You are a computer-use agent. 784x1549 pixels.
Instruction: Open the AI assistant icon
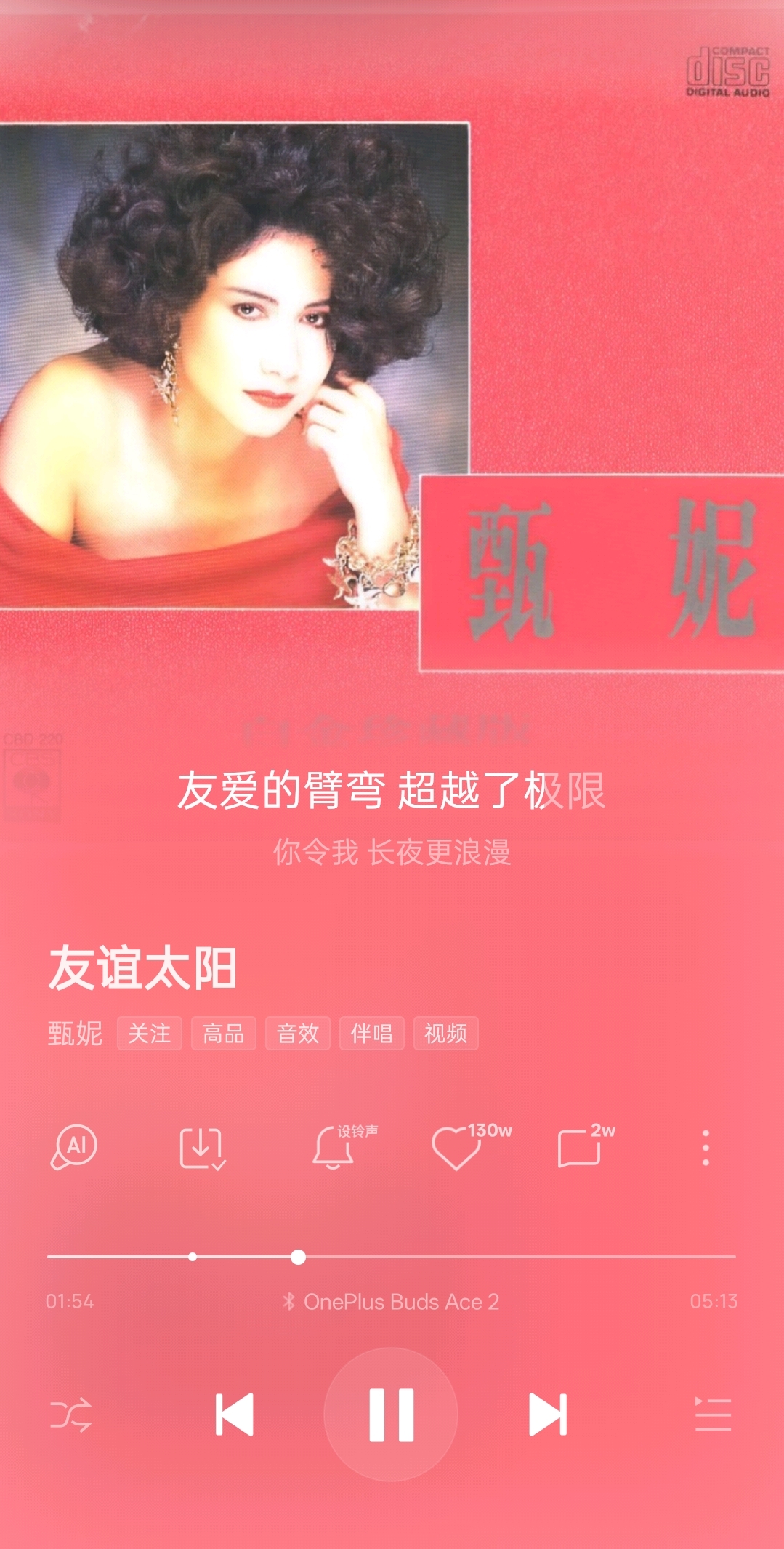[73, 1148]
